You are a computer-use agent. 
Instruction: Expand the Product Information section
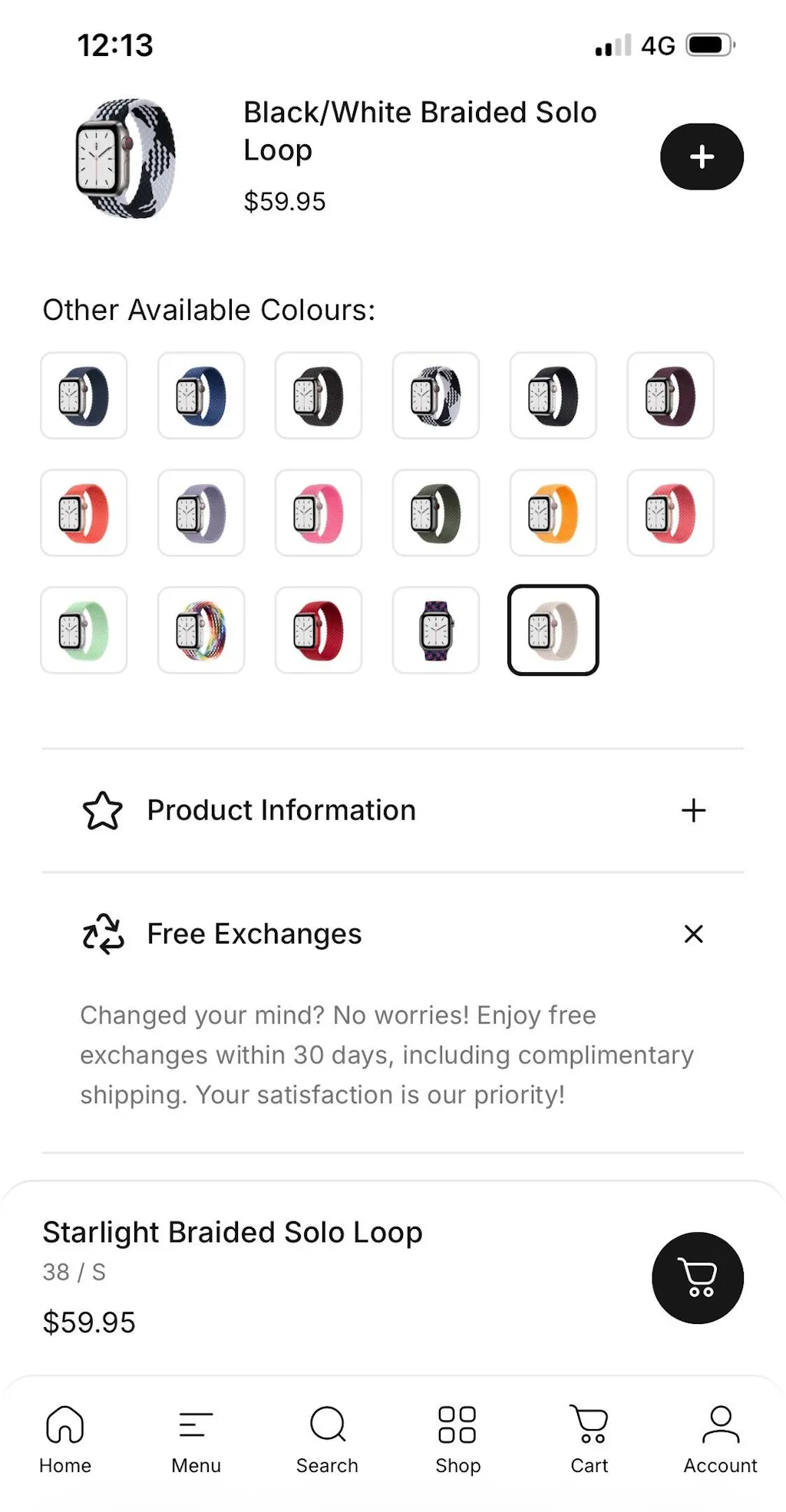[693, 810]
